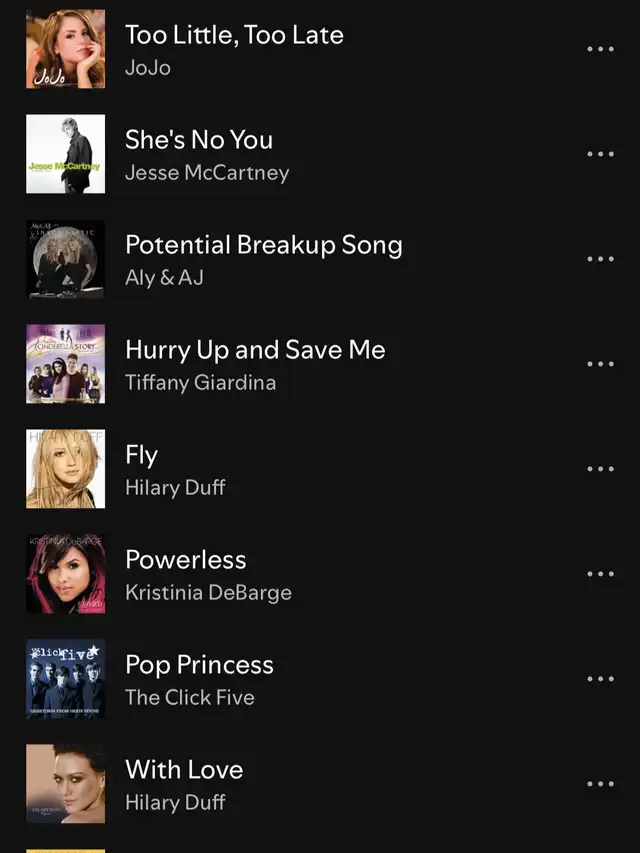Play She's No You by Jesse McCartney
Screen dimensions: 640x853
click(198, 140)
